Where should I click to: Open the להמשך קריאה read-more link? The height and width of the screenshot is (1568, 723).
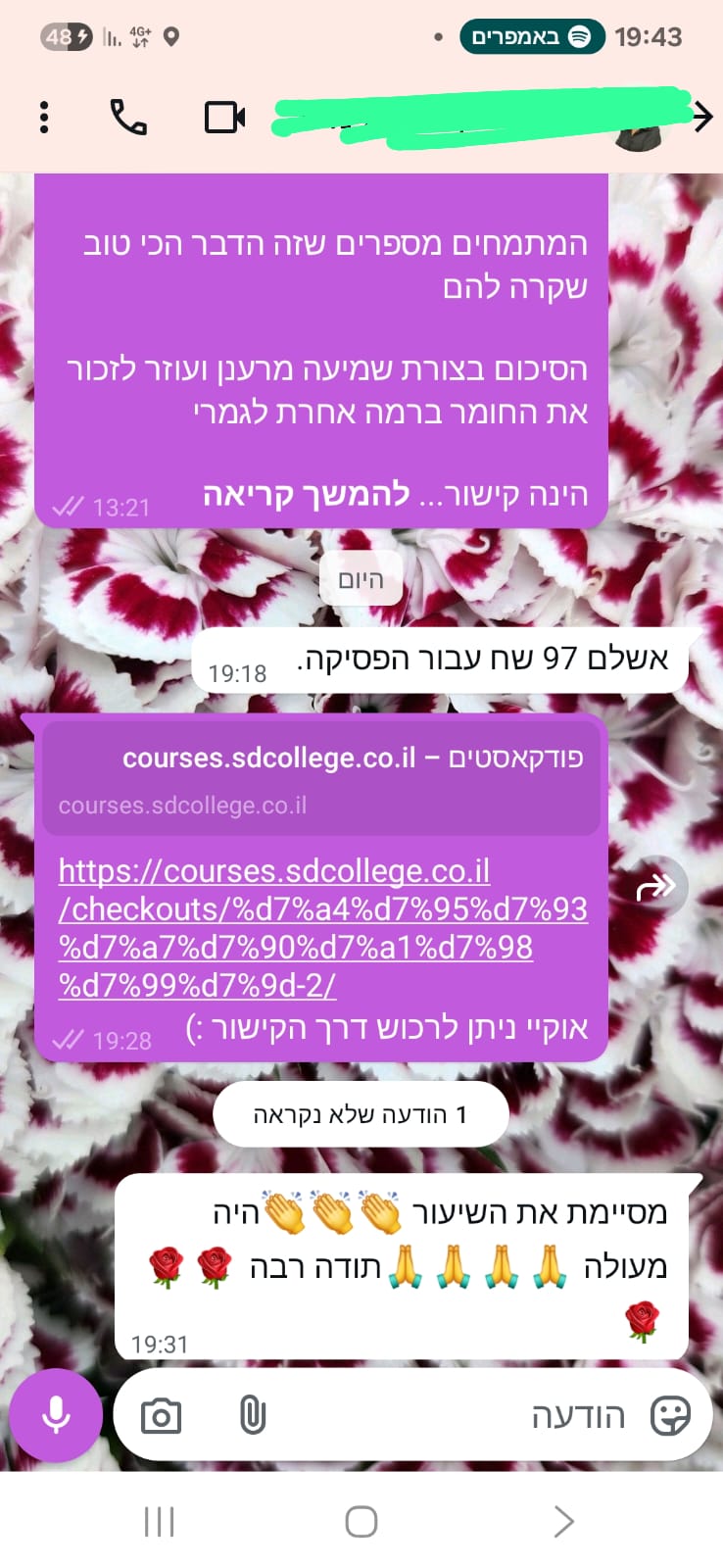click(307, 495)
